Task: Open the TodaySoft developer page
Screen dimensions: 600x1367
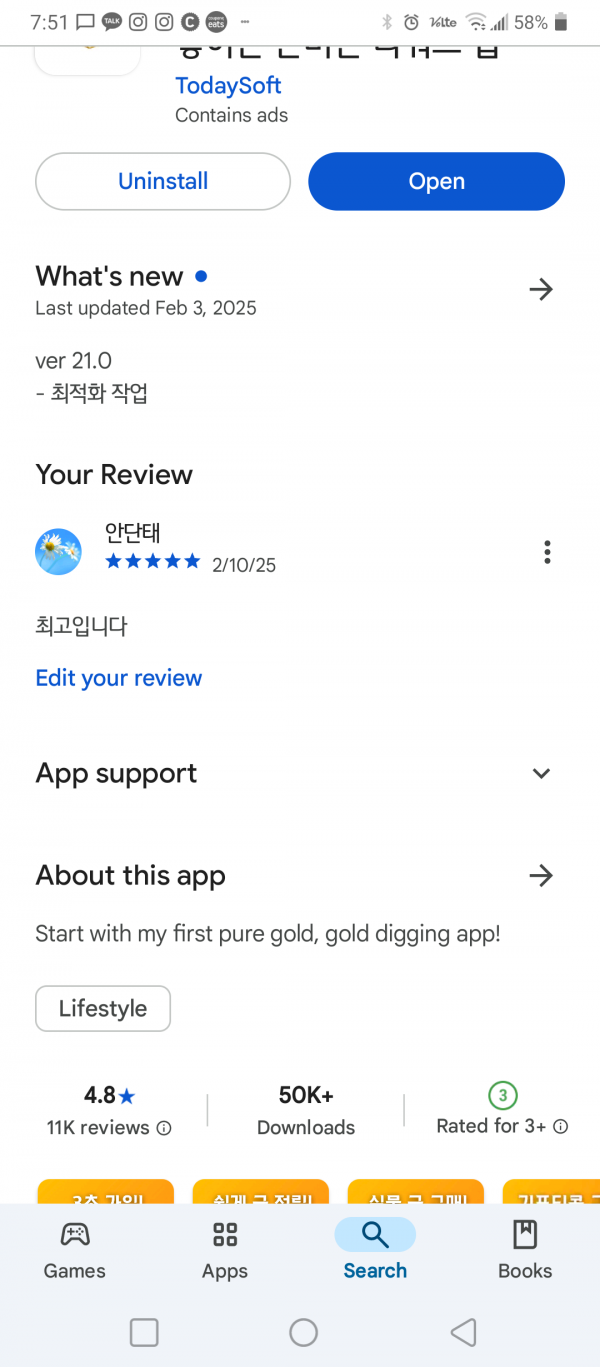Action: (x=228, y=86)
